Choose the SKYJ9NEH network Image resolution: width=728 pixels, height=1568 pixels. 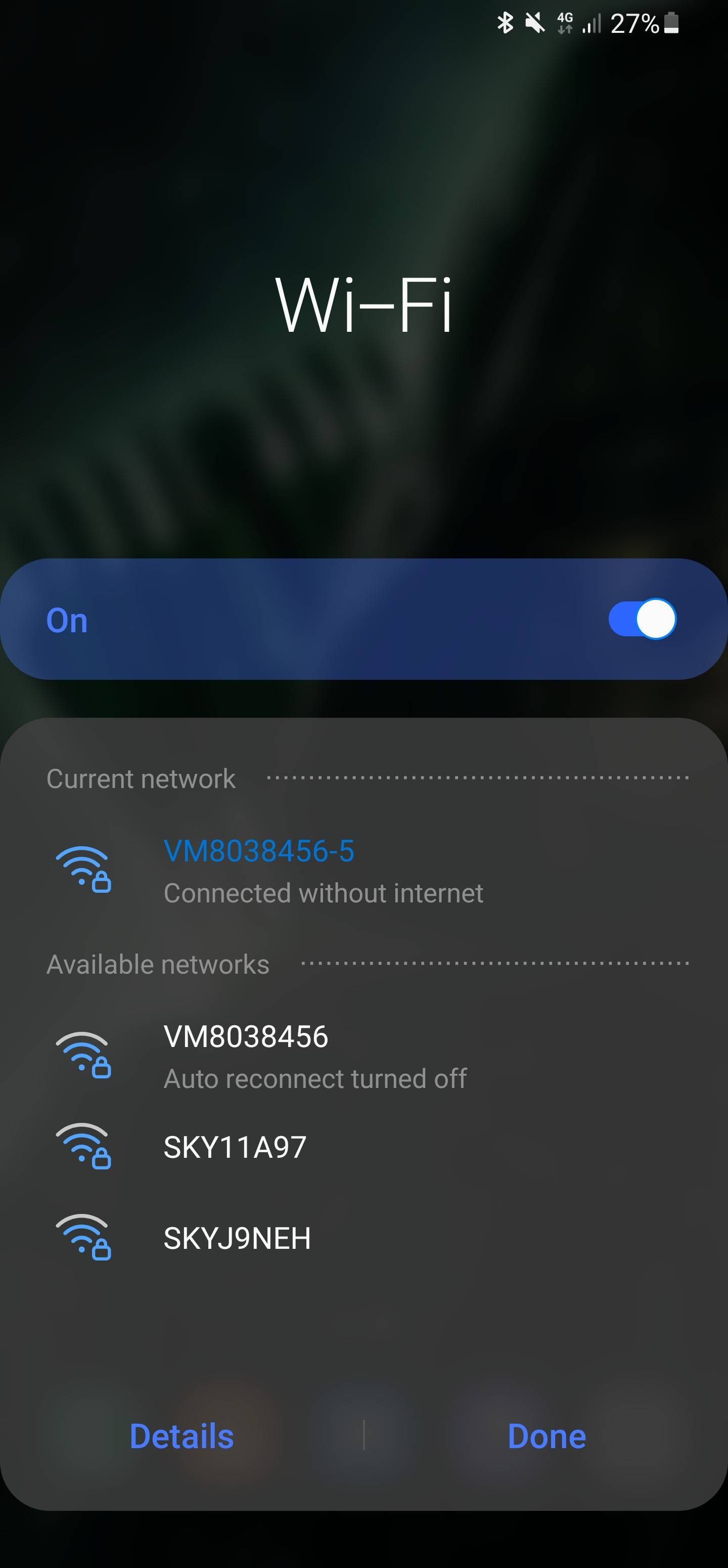(x=237, y=1238)
